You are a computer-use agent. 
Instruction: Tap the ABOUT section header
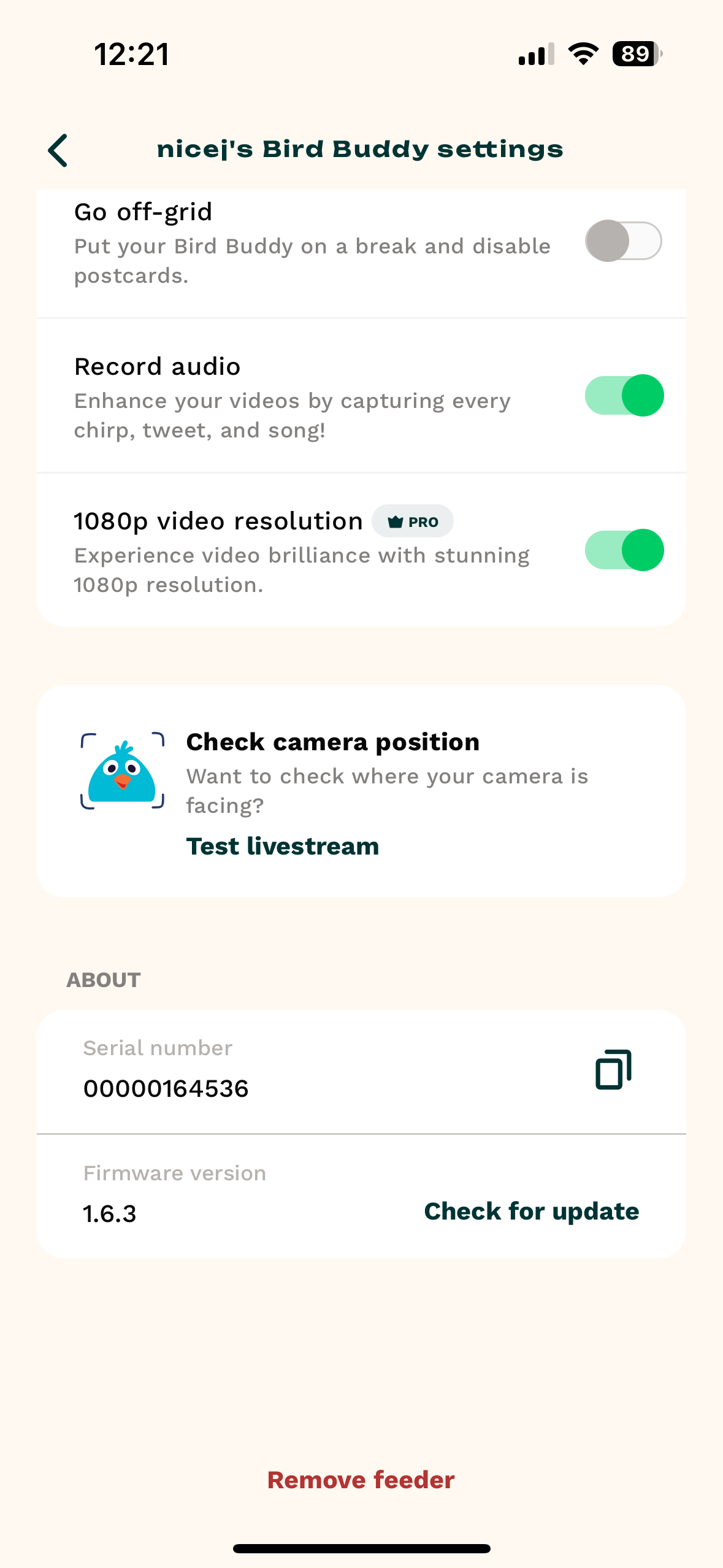point(103,980)
